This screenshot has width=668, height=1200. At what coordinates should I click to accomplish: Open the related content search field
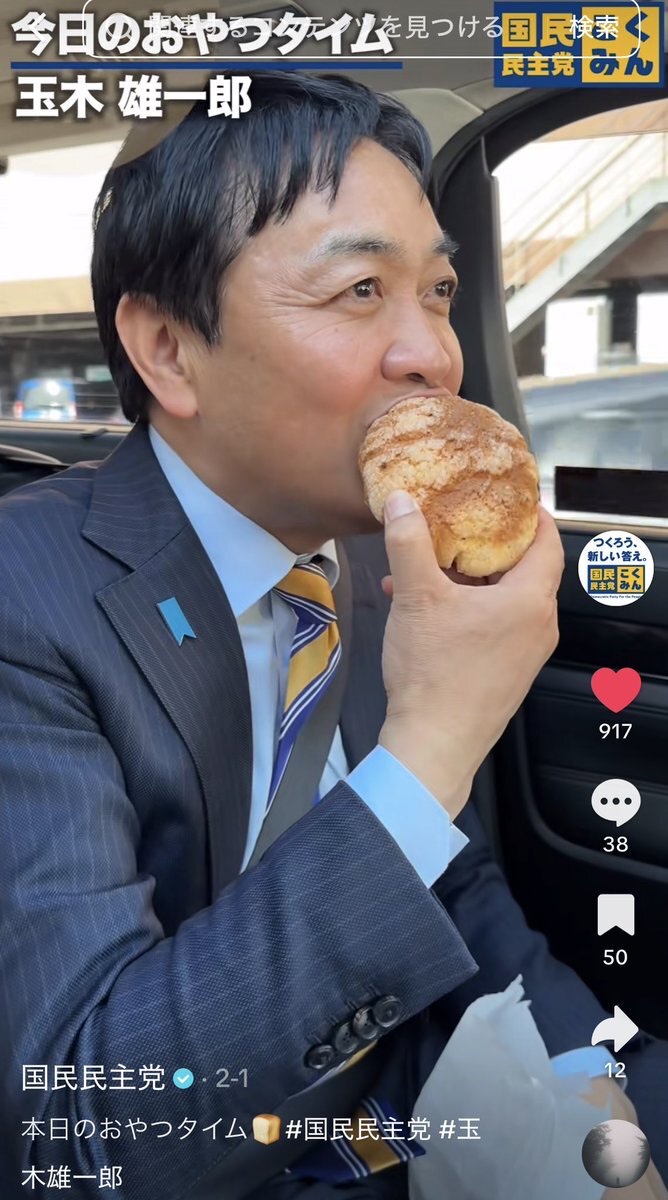coord(330,27)
